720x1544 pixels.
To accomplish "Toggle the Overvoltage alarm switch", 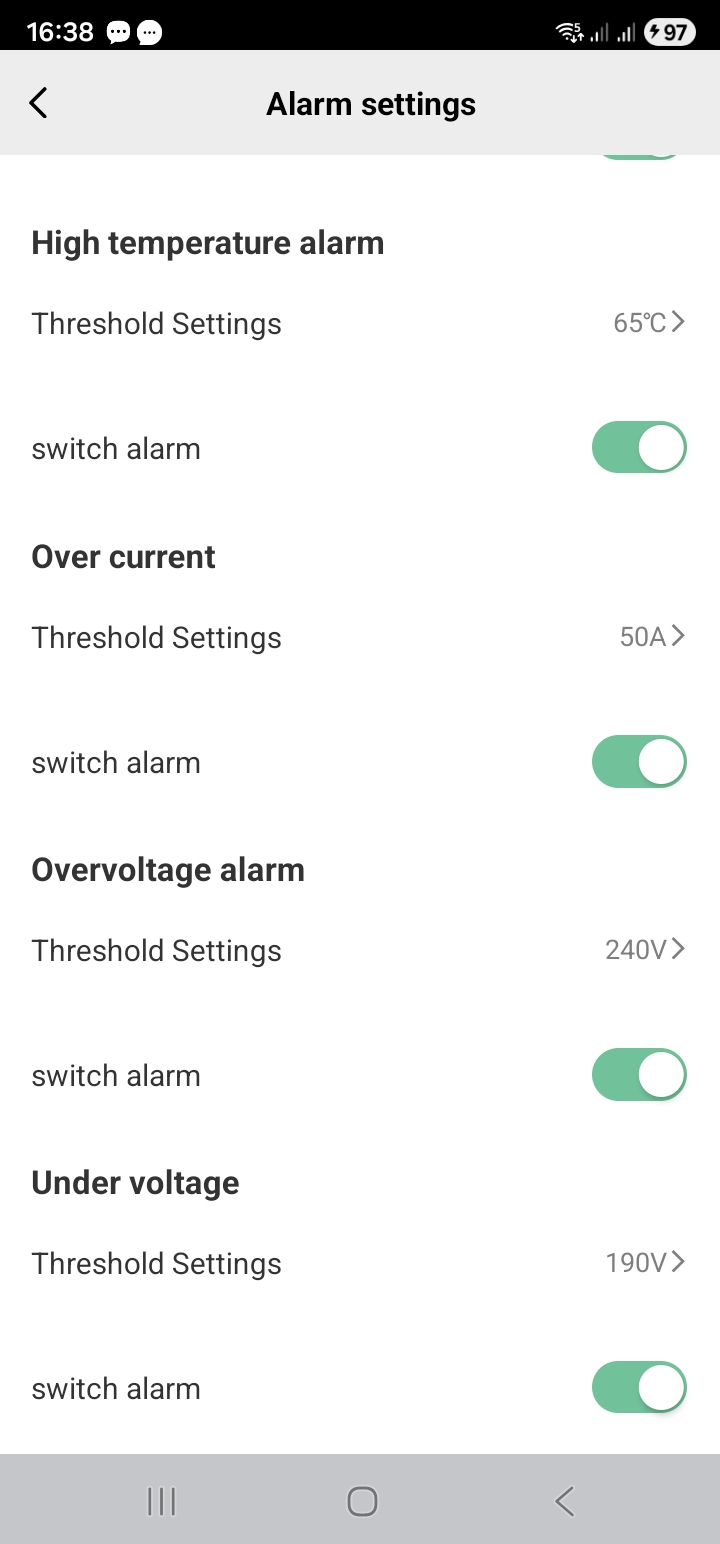I will (x=639, y=1075).
